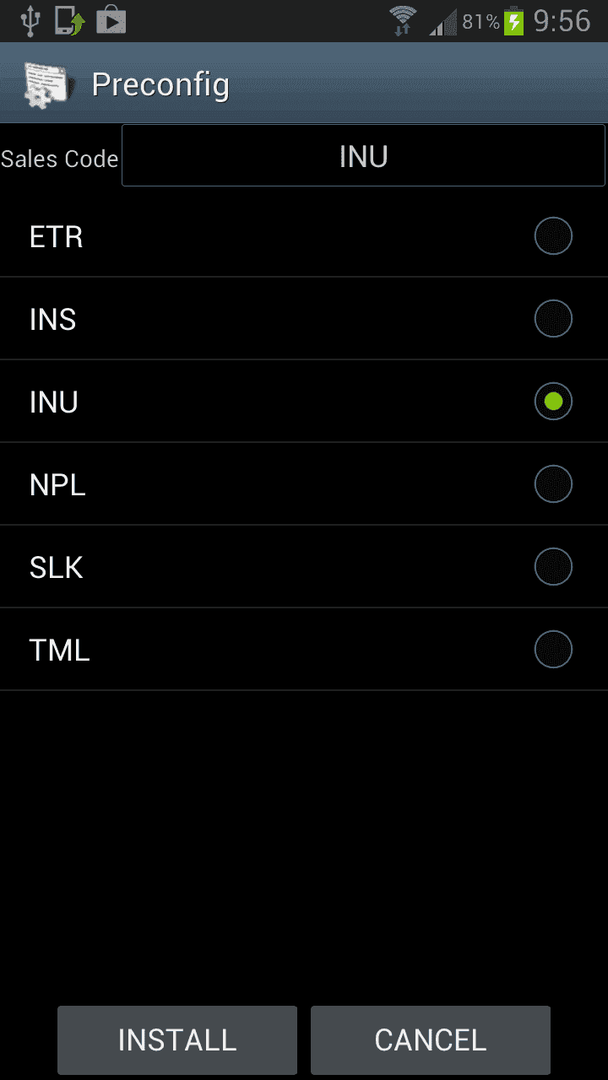Choose the SLK option
Screen dimensions: 608x1080
[x=304, y=567]
